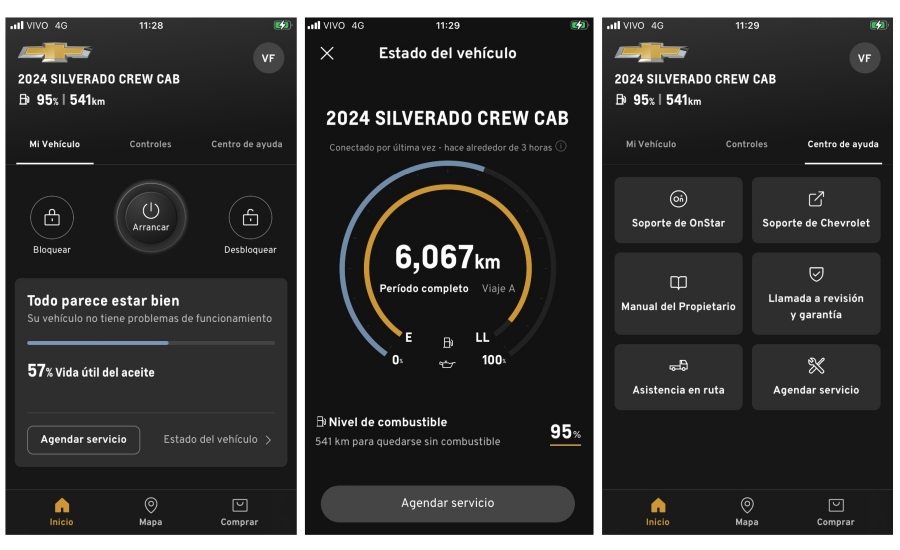Open Soporte de OnStar
This screenshot has width=900, height=550.
pyautogui.click(x=678, y=210)
